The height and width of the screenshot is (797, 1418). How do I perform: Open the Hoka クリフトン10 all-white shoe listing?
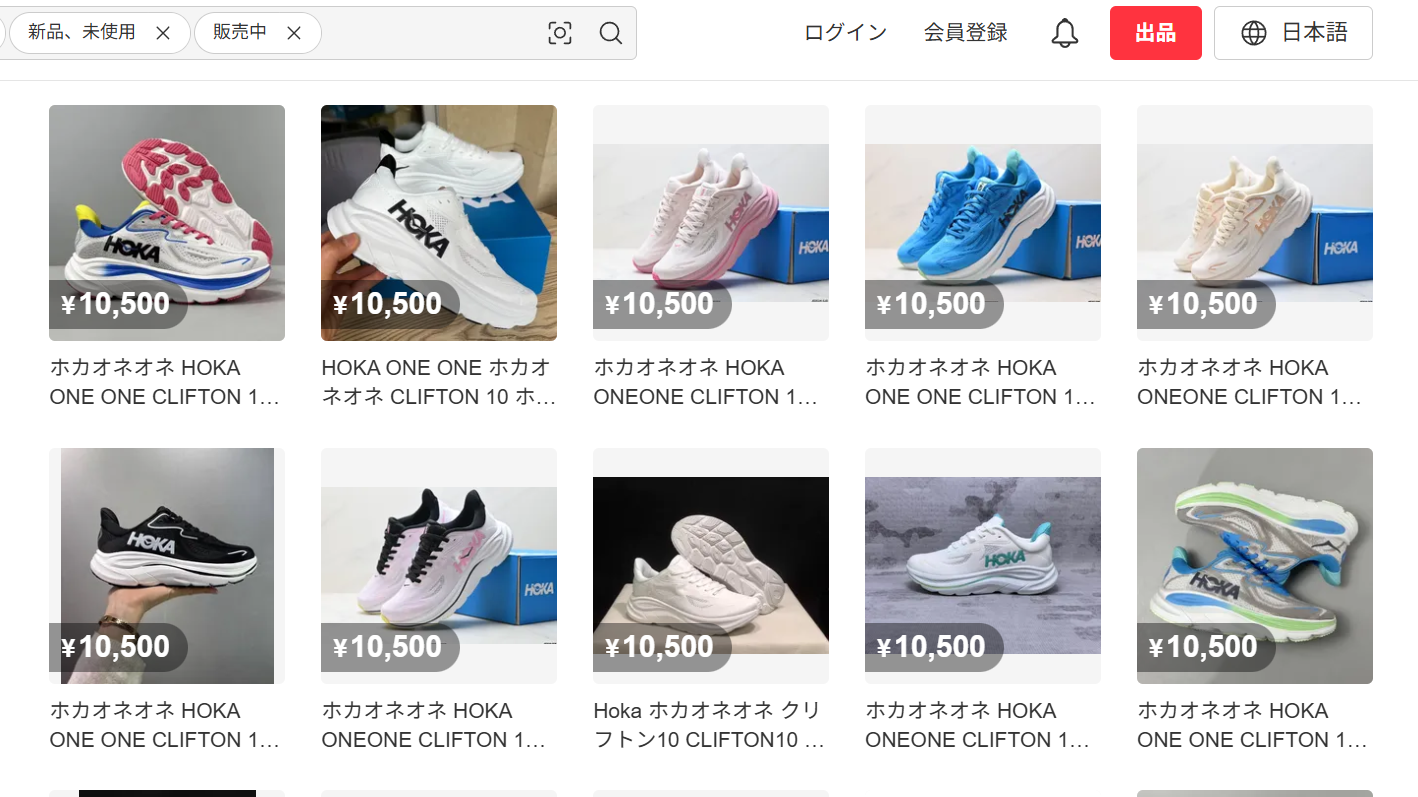click(711, 566)
